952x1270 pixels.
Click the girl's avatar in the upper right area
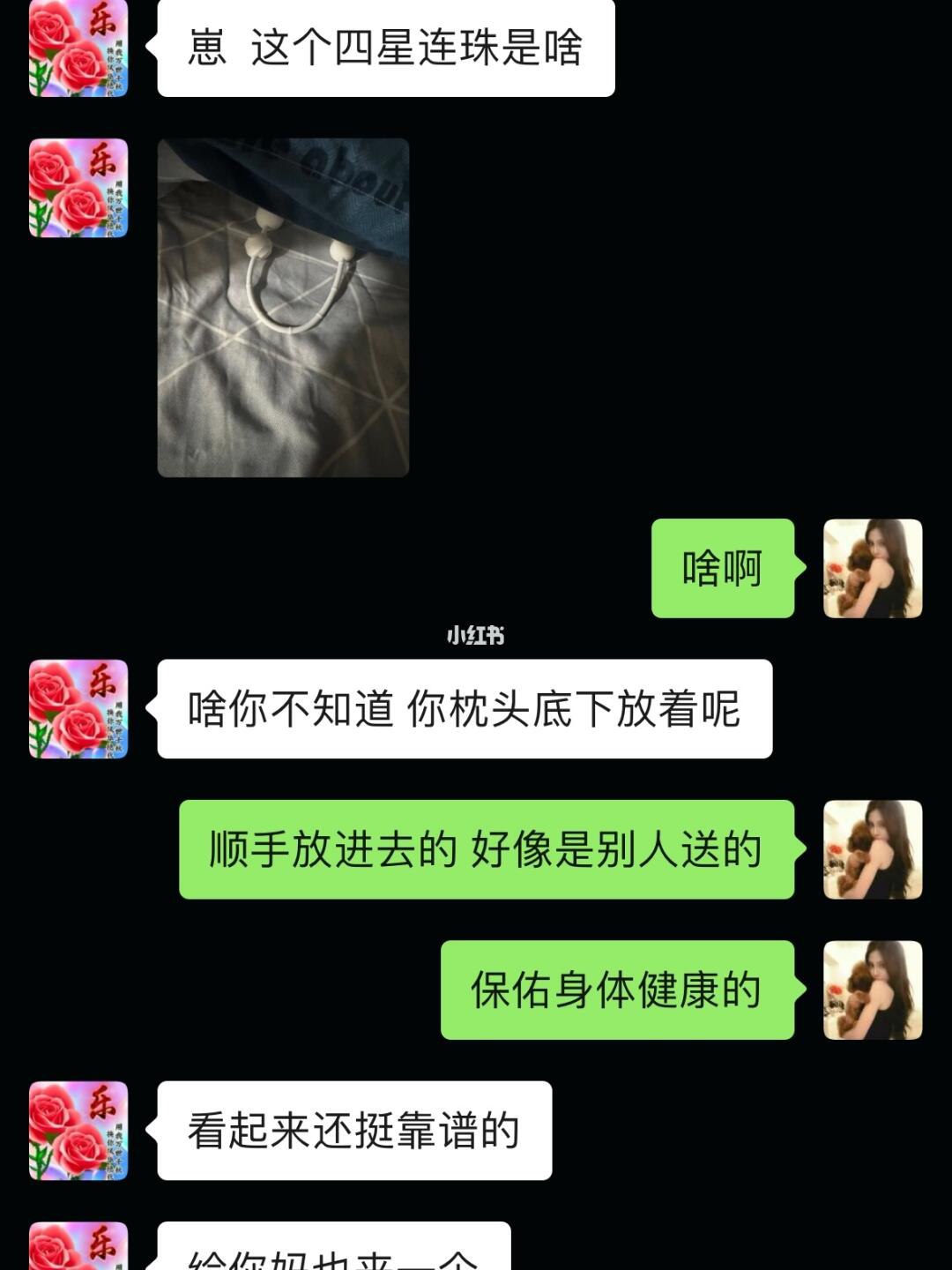[871, 569]
